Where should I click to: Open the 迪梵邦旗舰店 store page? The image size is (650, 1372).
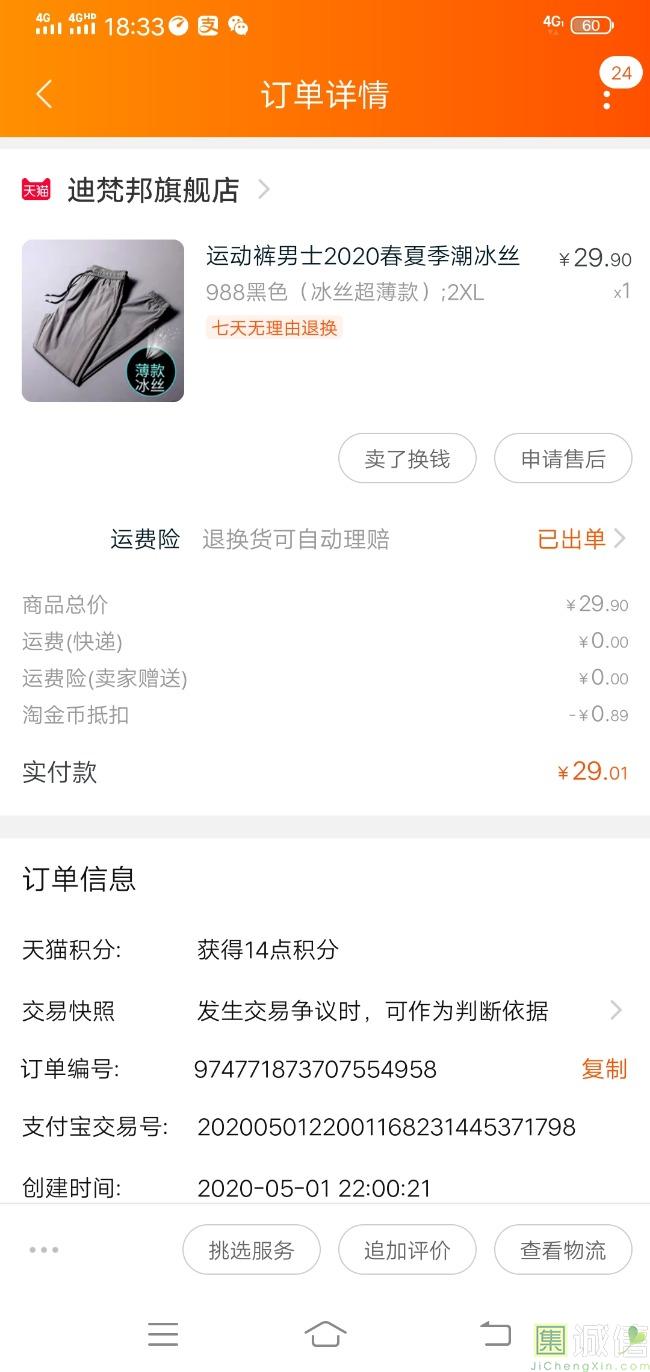tap(152, 189)
